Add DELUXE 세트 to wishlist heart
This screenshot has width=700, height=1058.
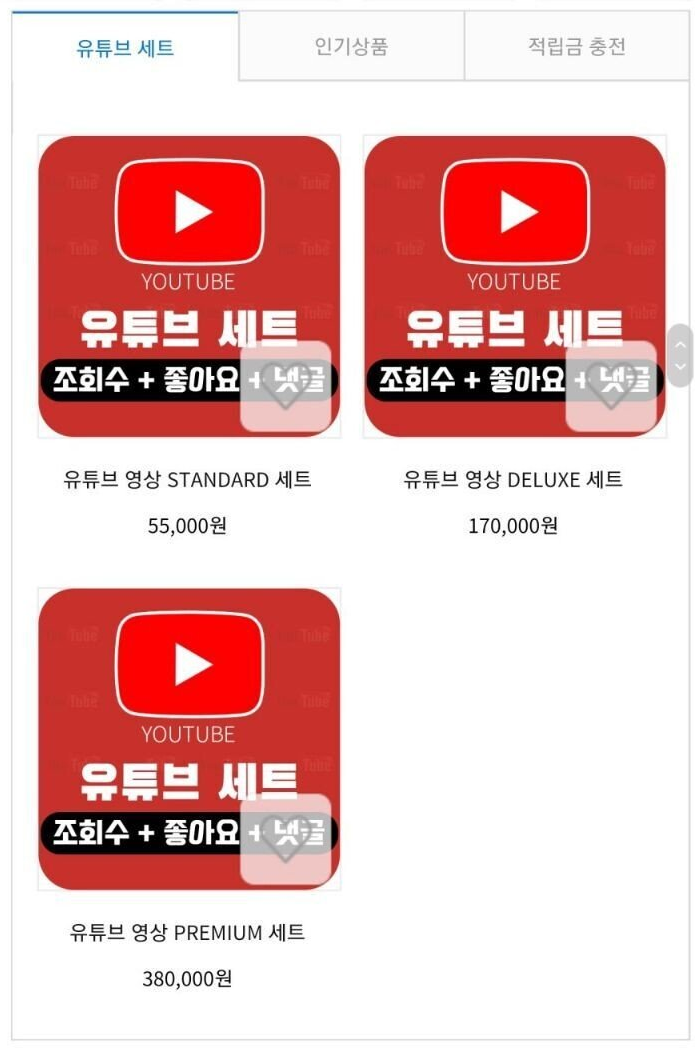click(x=611, y=387)
